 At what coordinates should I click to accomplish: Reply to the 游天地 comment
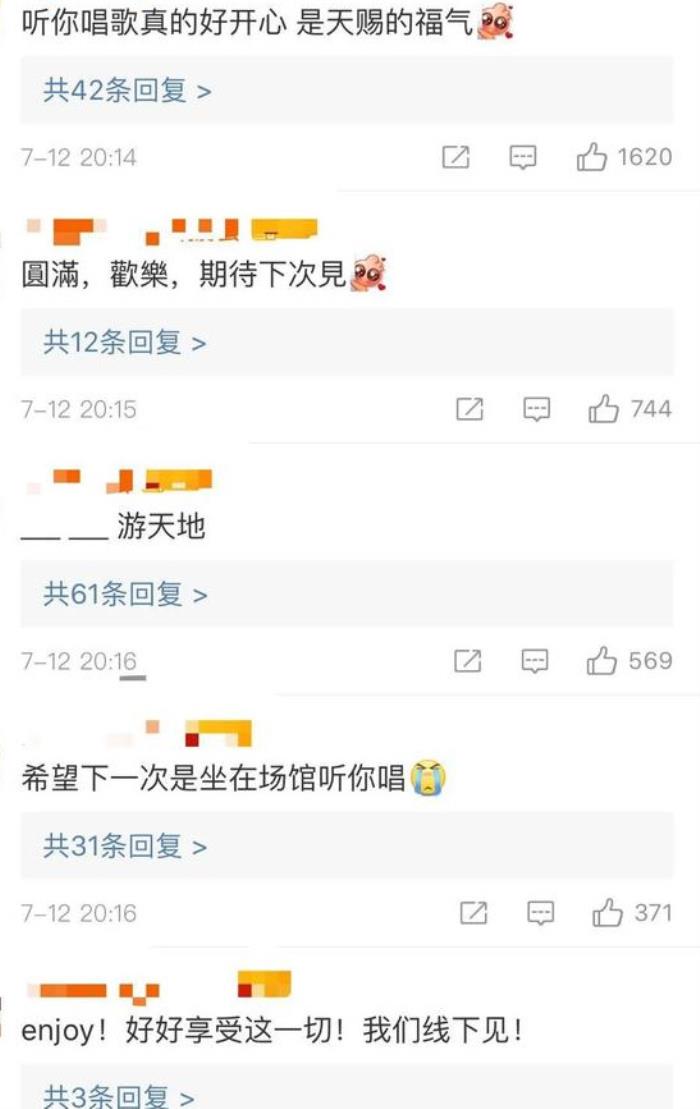(x=535, y=661)
